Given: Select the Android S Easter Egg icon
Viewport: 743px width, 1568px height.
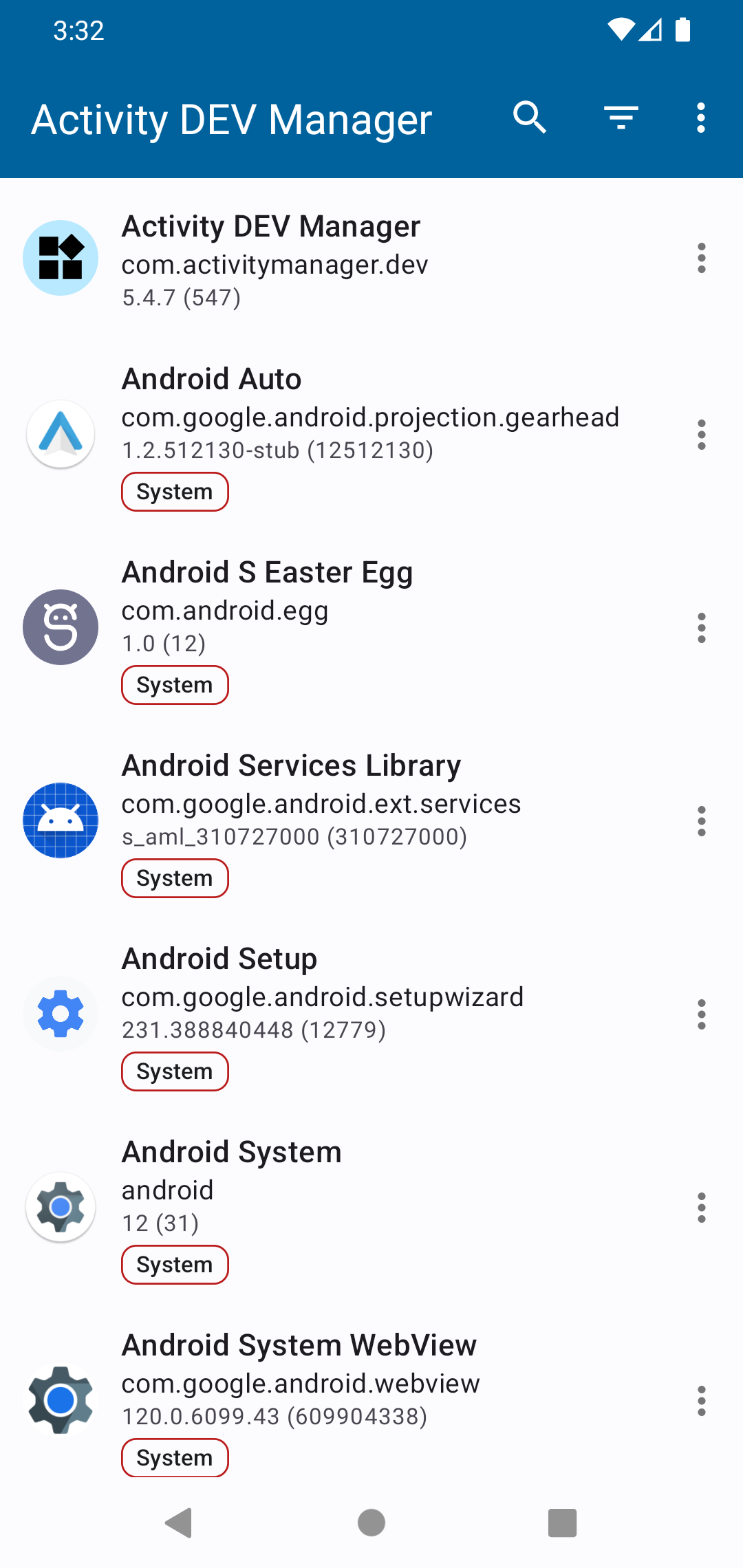Looking at the screenshot, I should point(61,627).
